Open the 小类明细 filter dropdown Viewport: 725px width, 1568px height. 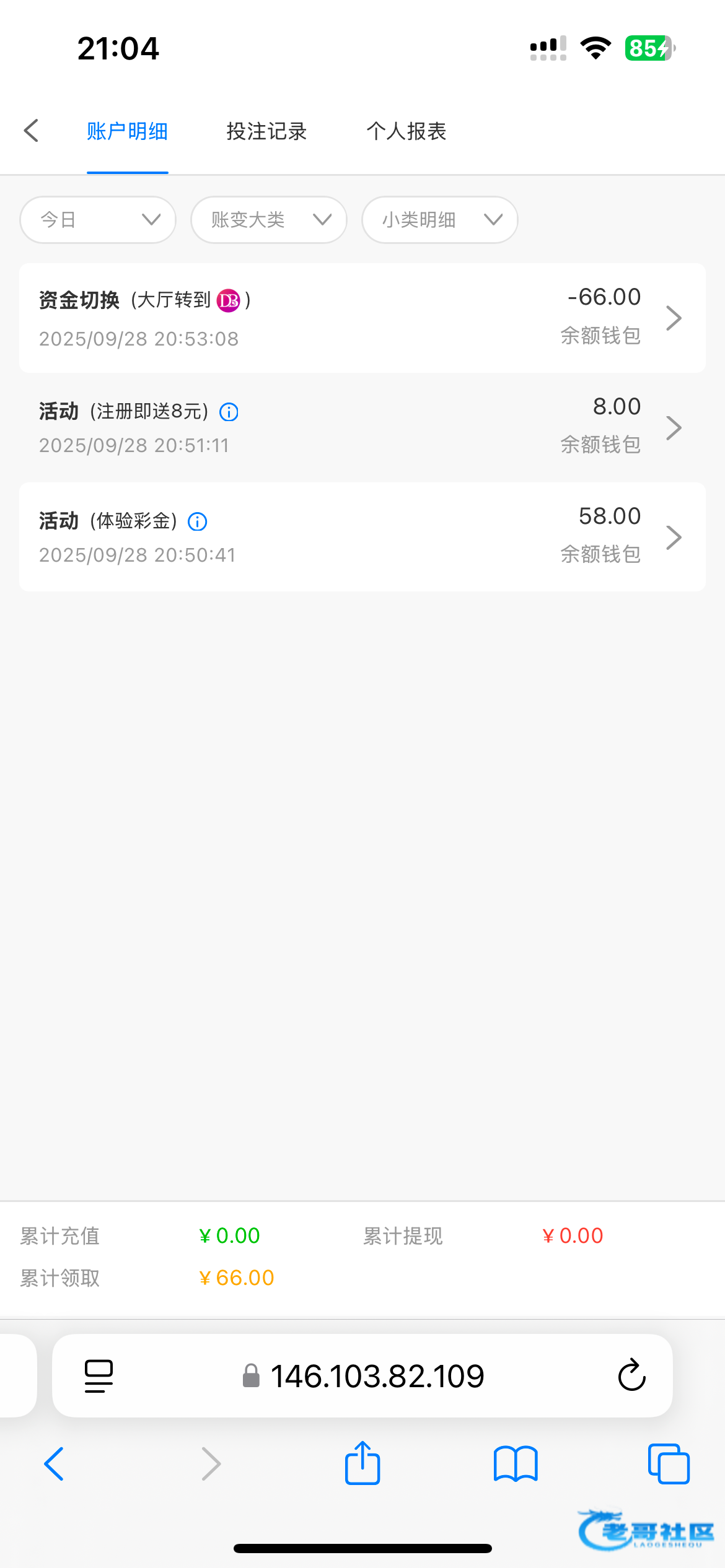[x=440, y=220]
